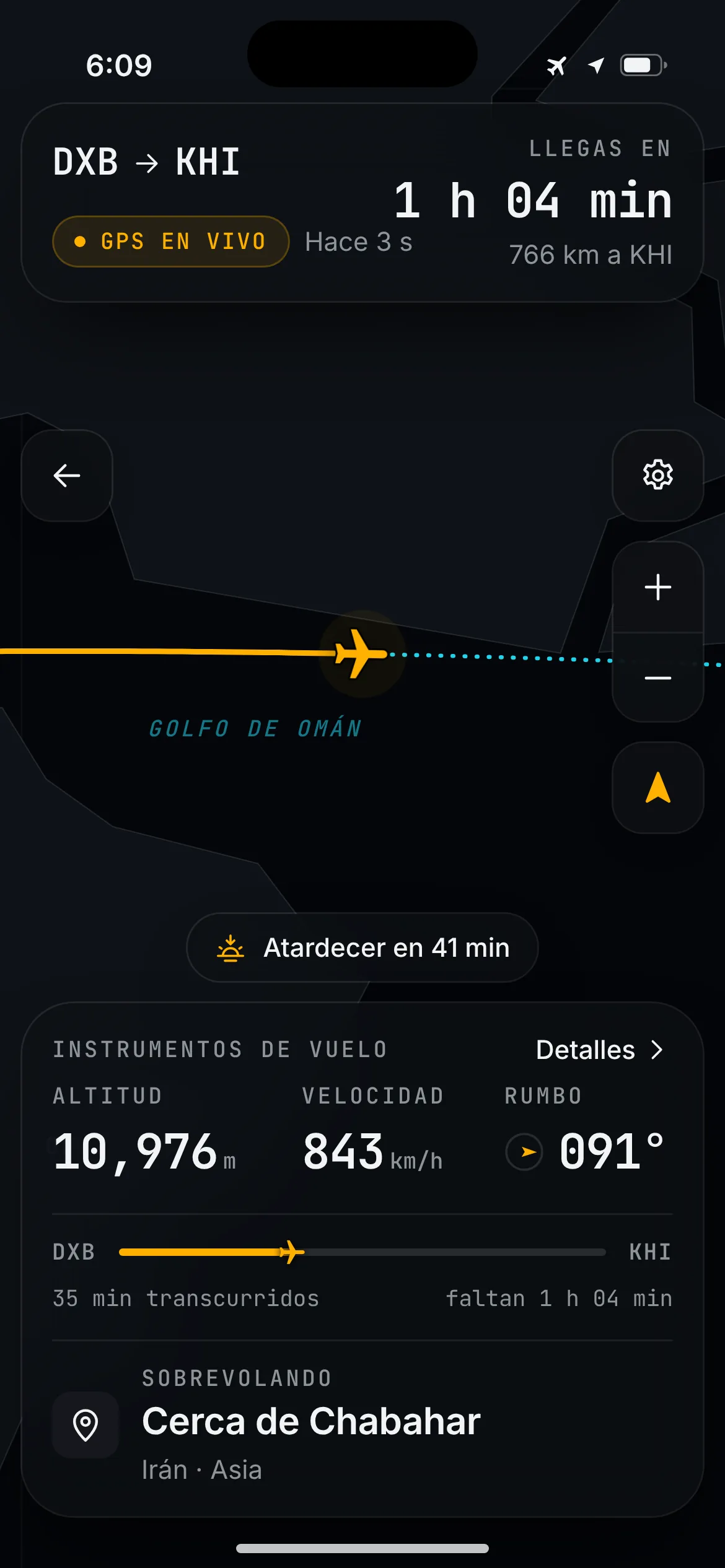This screenshot has width=725, height=1568.
Task: Tap the DXB to KHI flight card
Action: (x=362, y=203)
